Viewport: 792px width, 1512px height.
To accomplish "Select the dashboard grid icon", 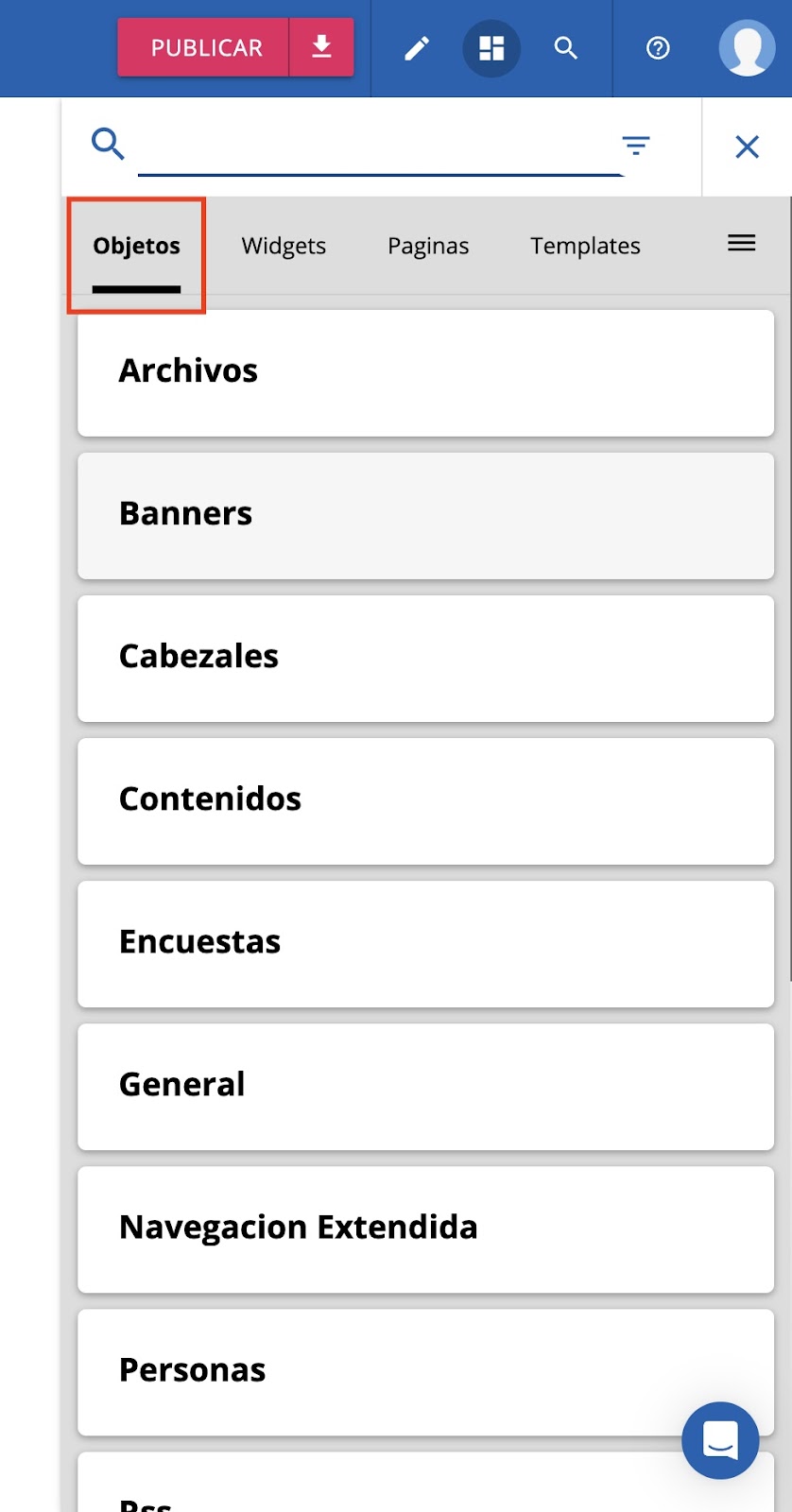I will click(491, 48).
